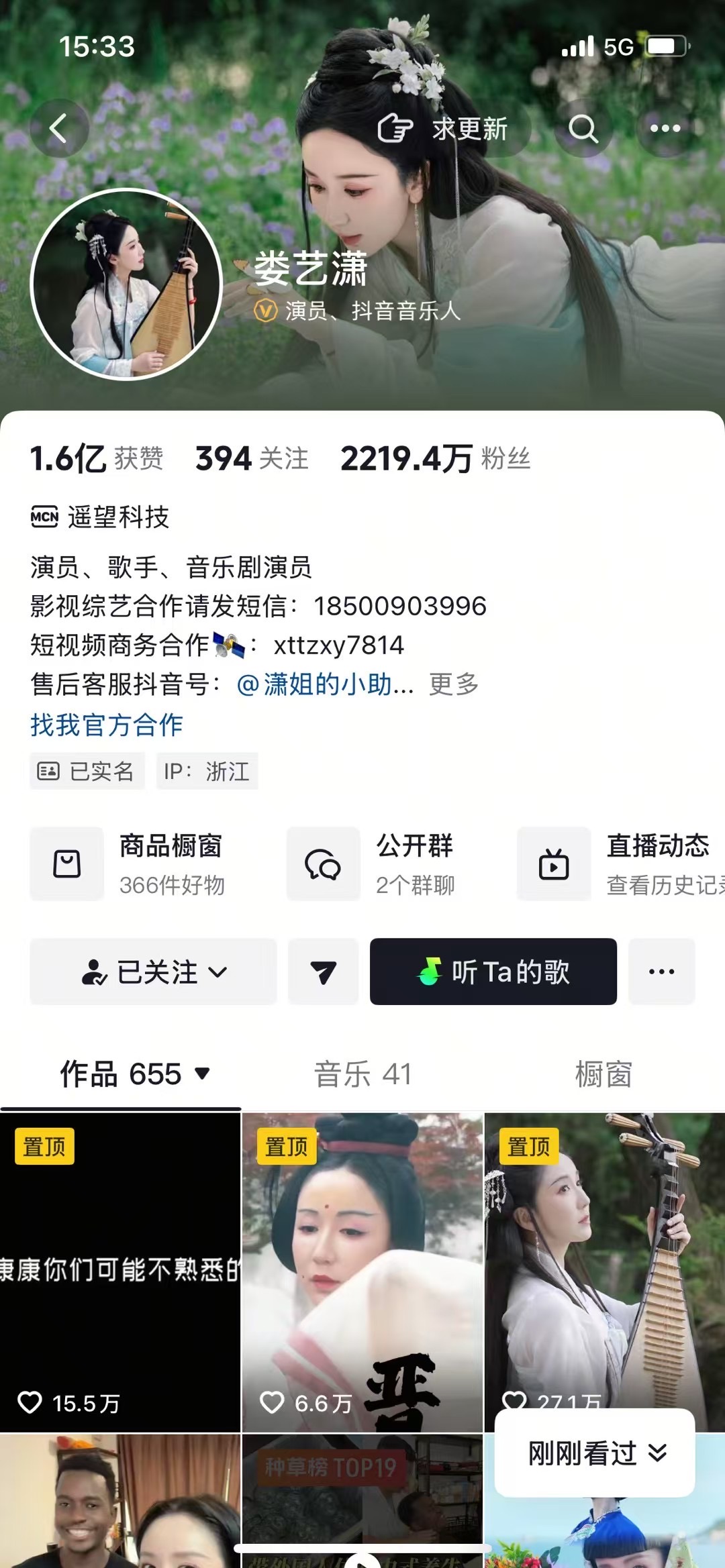The height and width of the screenshot is (1568, 725).
Task: Open the pinned video with 6.6万 likes
Action: (x=362, y=1272)
